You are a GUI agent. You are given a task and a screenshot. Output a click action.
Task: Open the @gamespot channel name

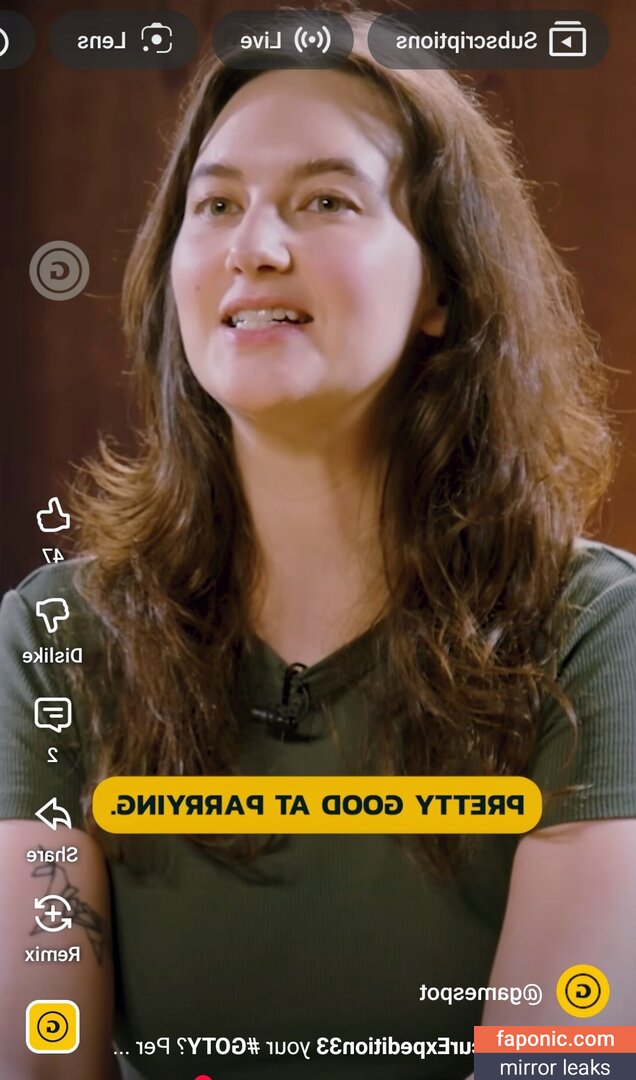pos(480,993)
